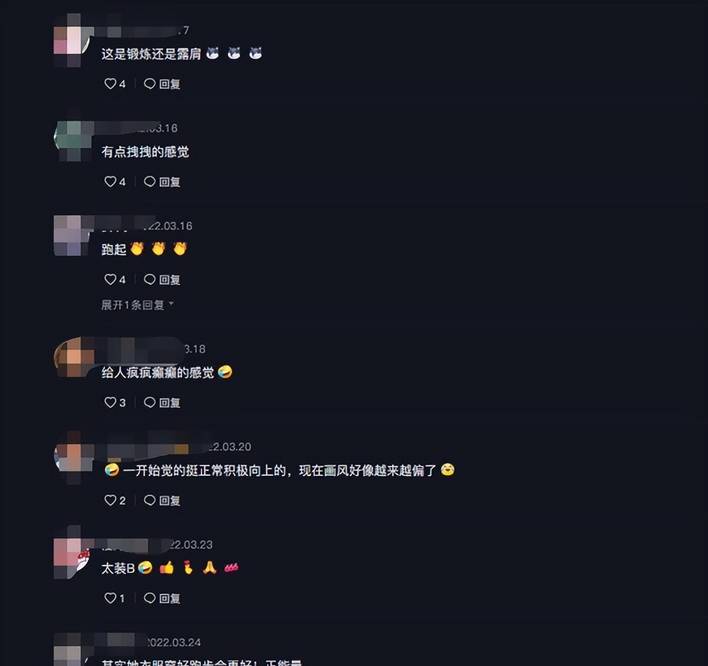Reply to the comment "给人疯疯癫癫的感觉"
The height and width of the screenshot is (666, 708).
162,403
